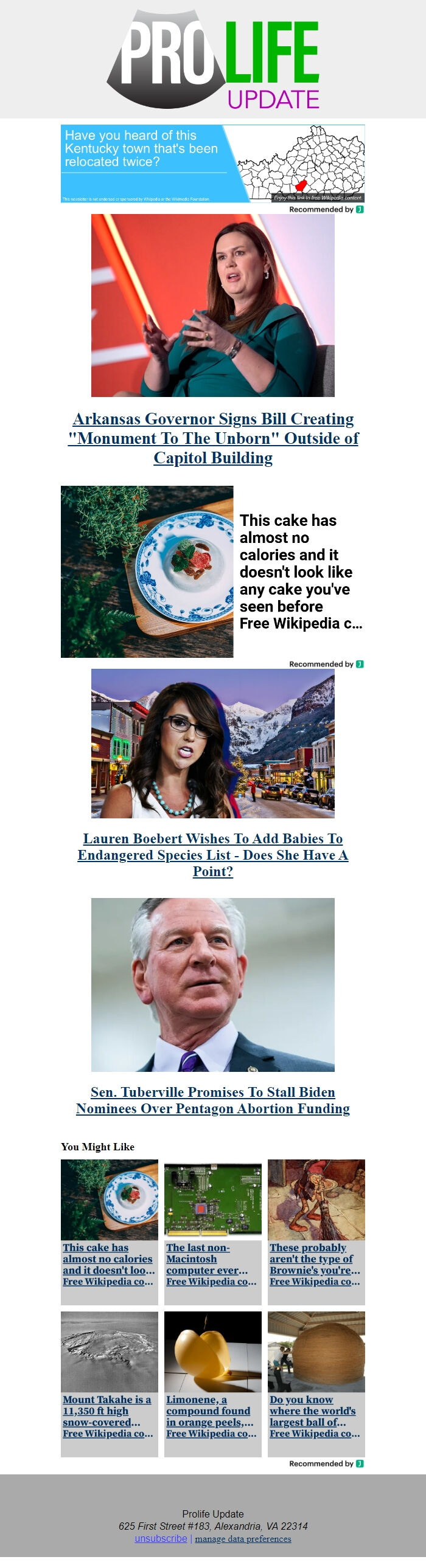This screenshot has width=426, height=1568.
Task: Open the Brownie's recommended link
Action: 316,1263
